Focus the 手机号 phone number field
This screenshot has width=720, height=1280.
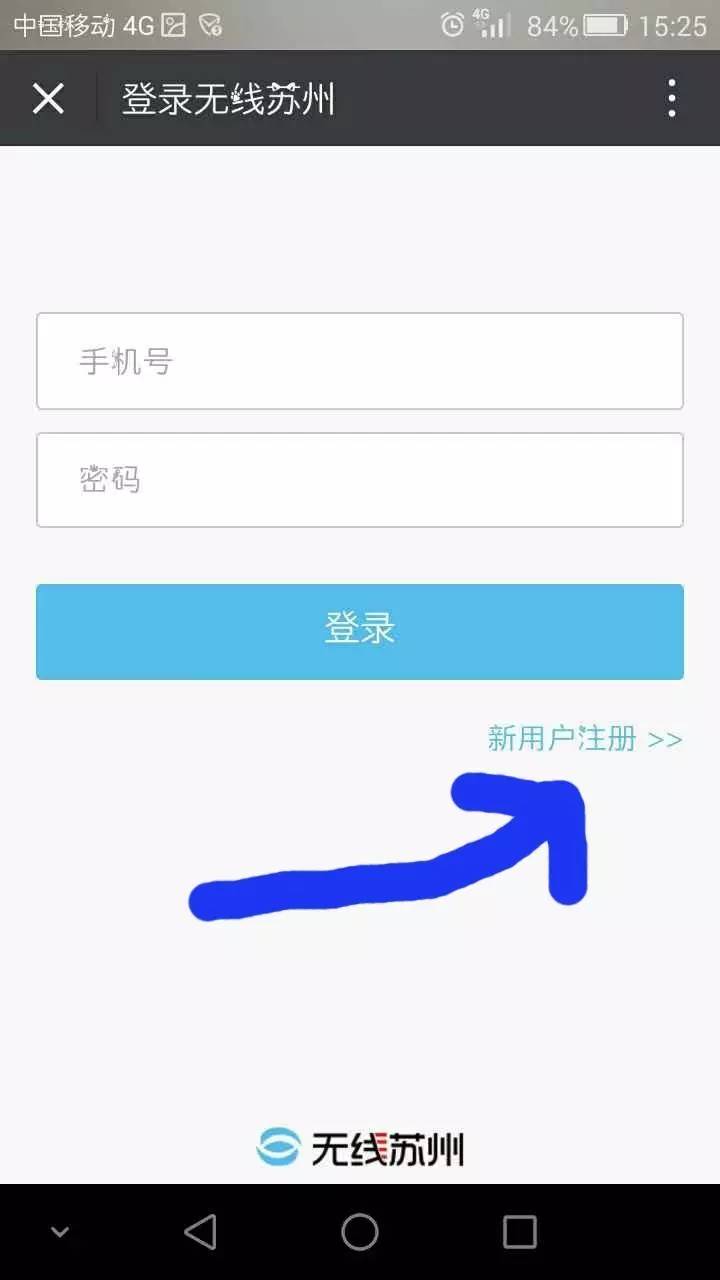(360, 361)
